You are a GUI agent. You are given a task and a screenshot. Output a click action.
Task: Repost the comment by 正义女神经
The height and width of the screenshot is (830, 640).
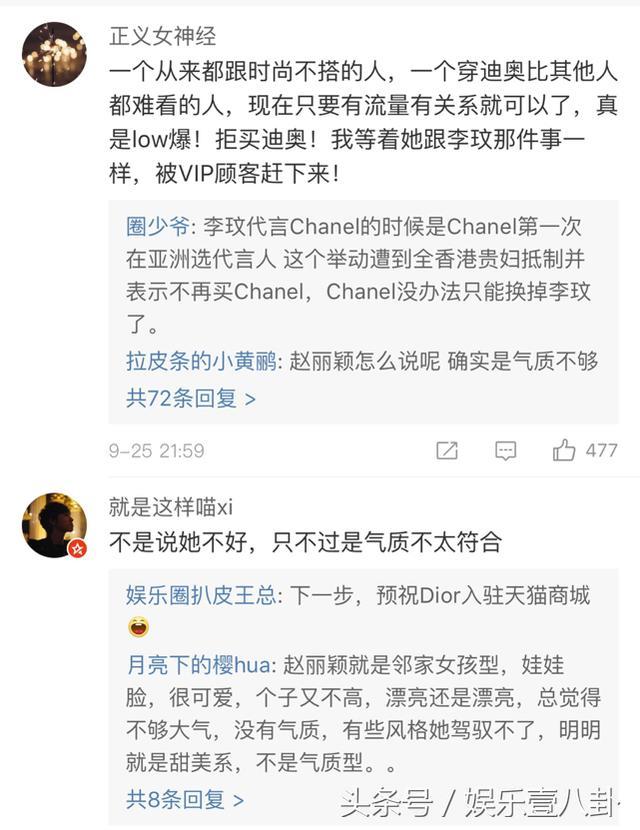[447, 451]
